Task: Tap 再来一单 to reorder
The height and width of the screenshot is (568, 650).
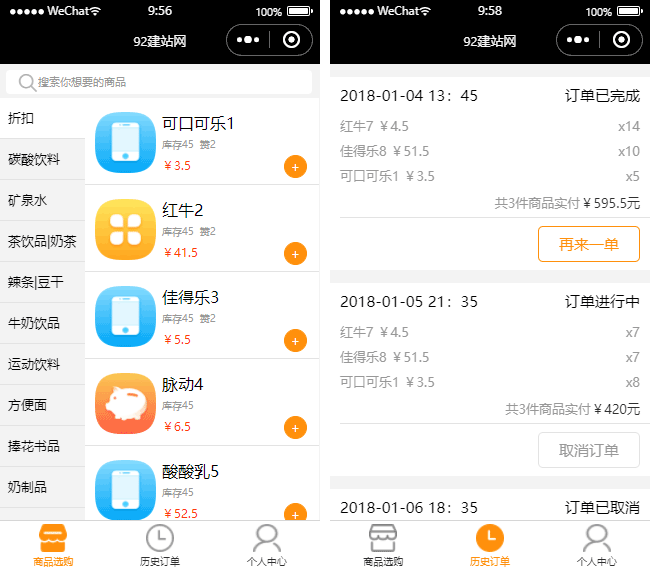Action: click(x=588, y=244)
